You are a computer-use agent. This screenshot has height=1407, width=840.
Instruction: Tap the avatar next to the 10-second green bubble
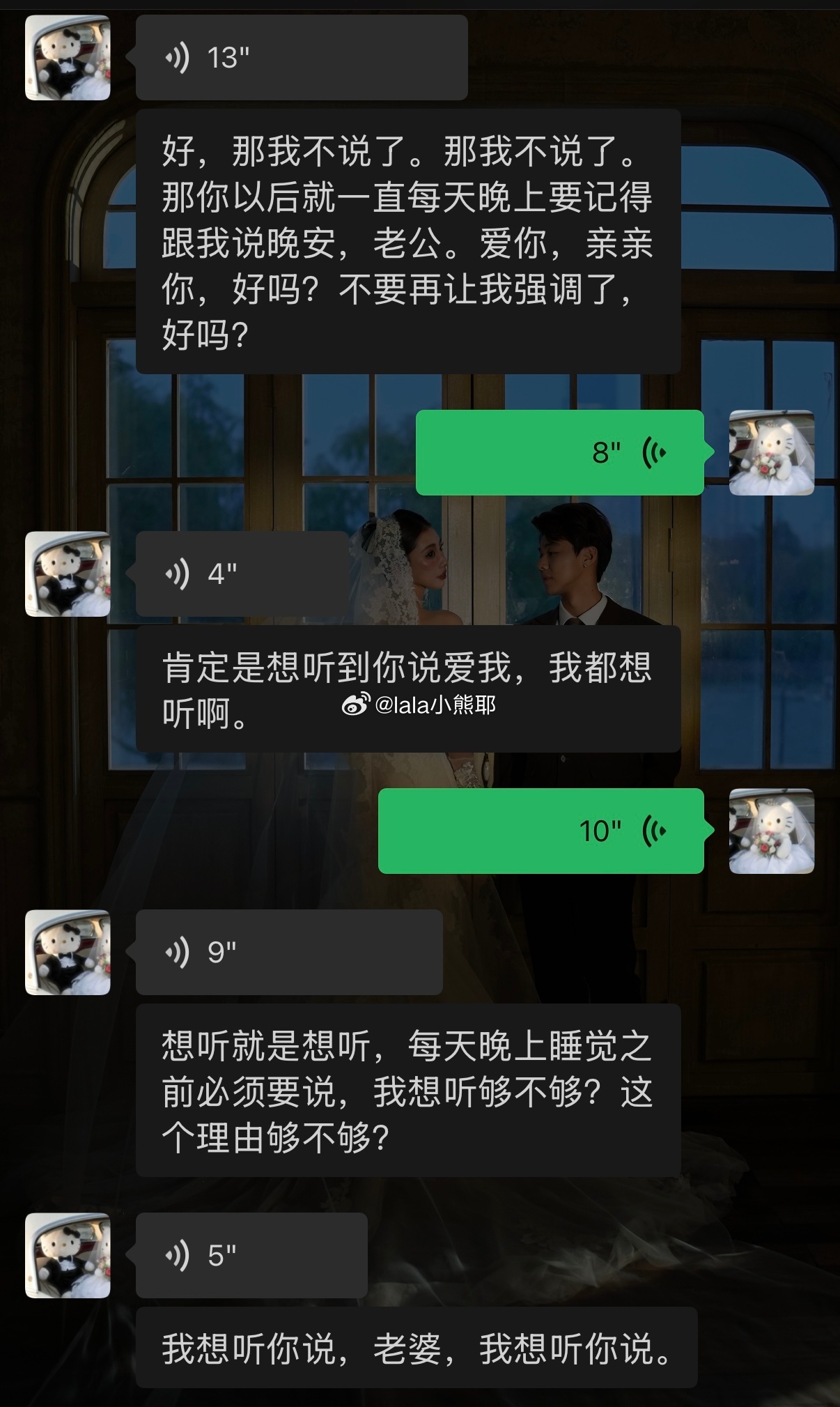[770, 831]
